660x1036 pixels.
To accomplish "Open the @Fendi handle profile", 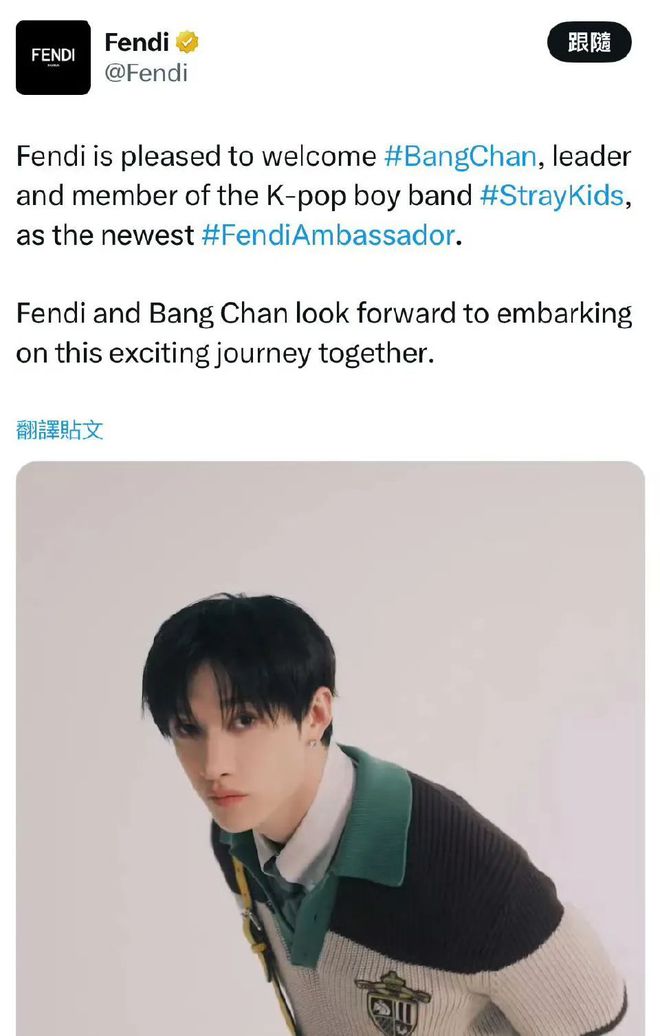I will coord(146,73).
